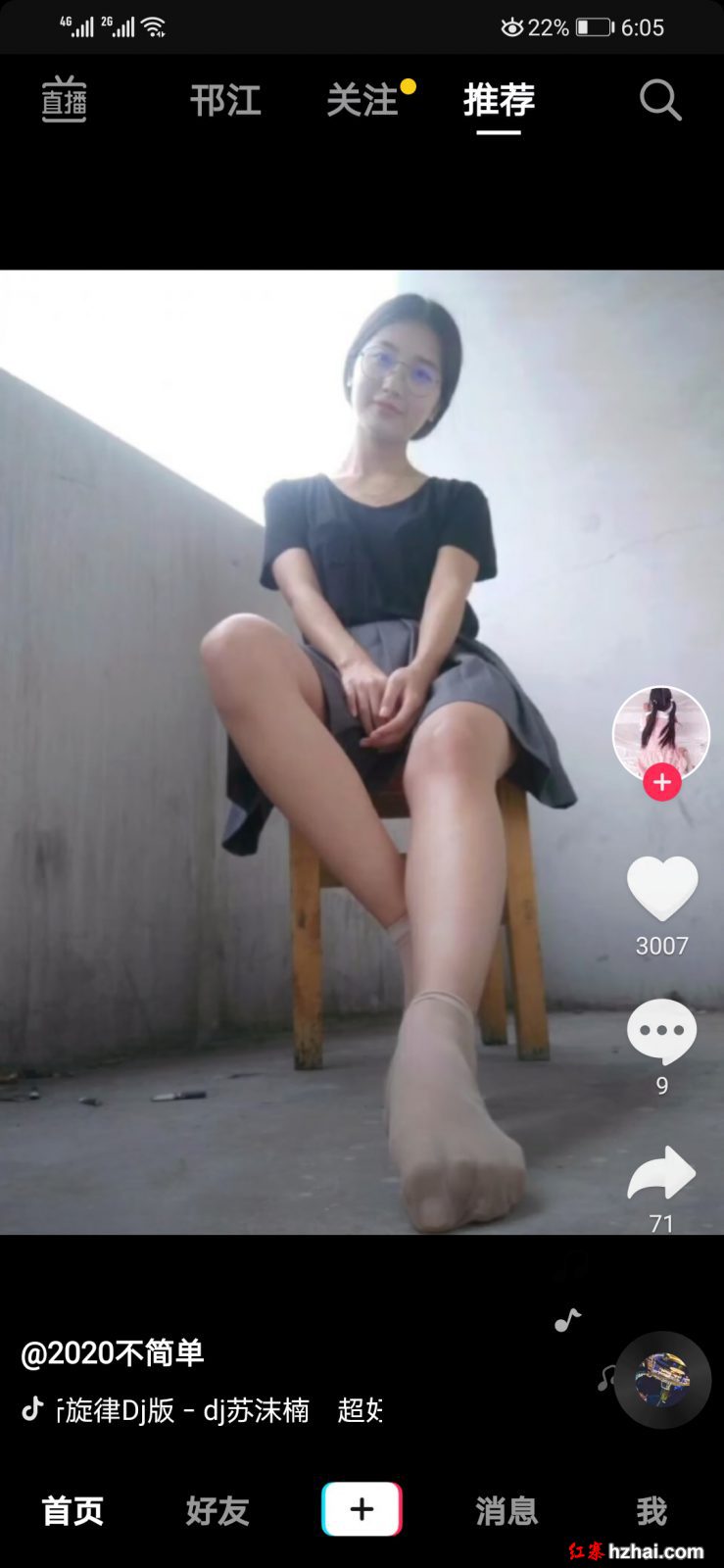Create a new video with plus button
724x1568 pixels.
coord(362,1509)
